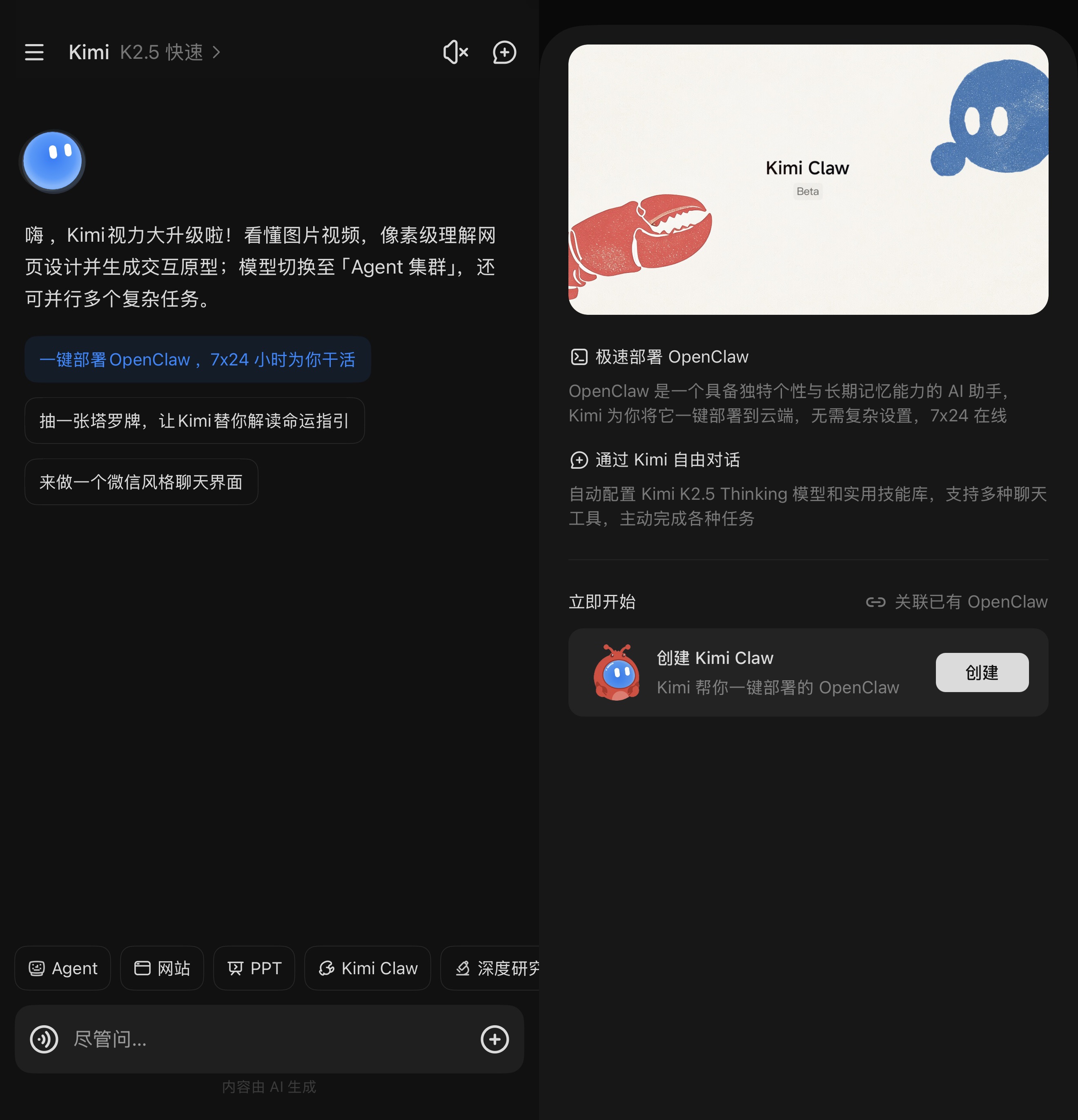Image resolution: width=1078 pixels, height=1120 pixels.
Task: Open the hamburger menu
Action: (34, 52)
